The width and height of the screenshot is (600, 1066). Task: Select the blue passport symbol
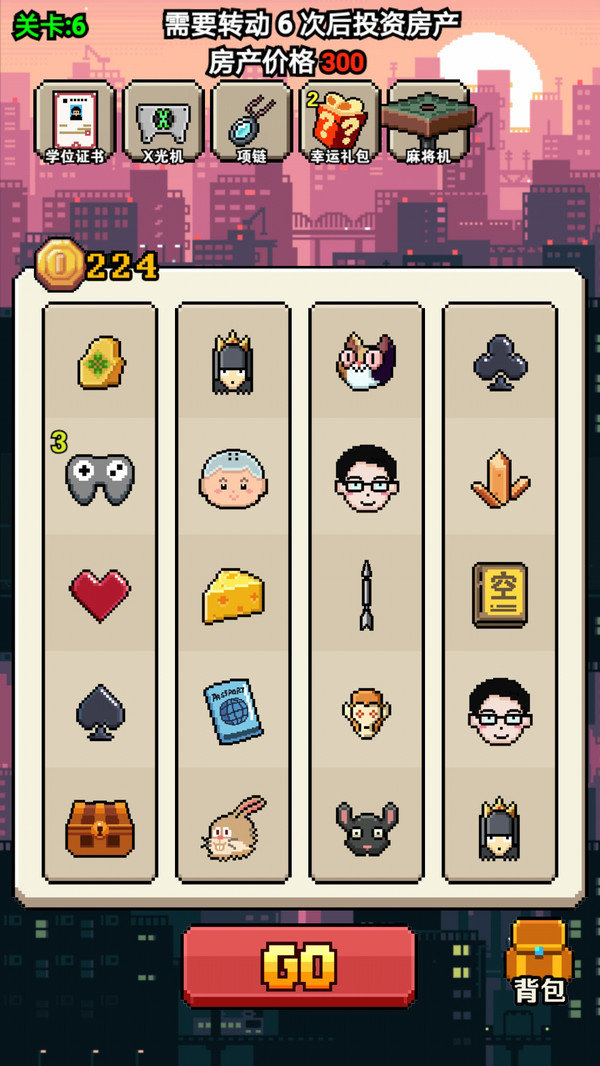[233, 711]
